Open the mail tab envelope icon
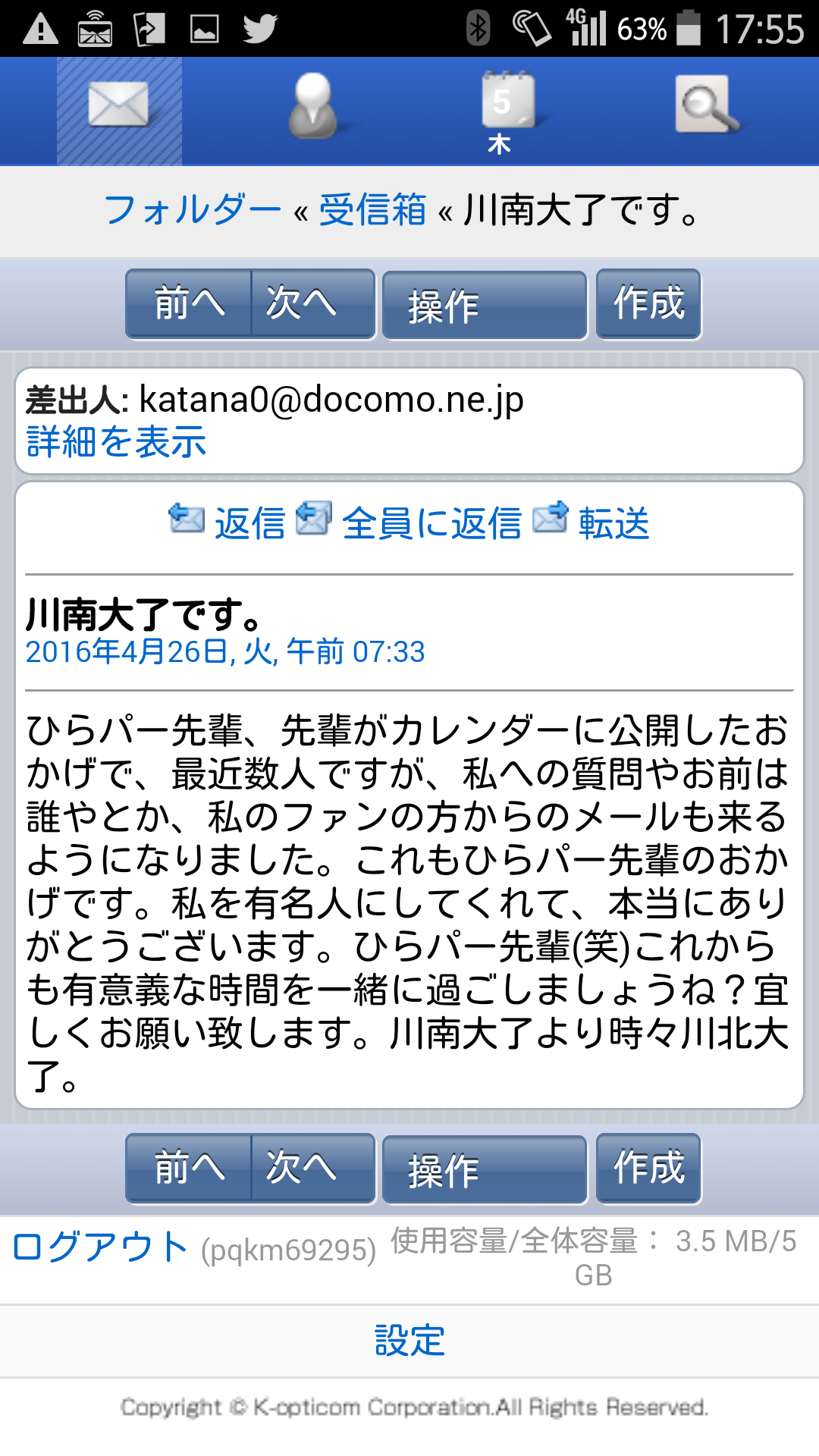This screenshot has width=819, height=1456. pyautogui.click(x=119, y=111)
